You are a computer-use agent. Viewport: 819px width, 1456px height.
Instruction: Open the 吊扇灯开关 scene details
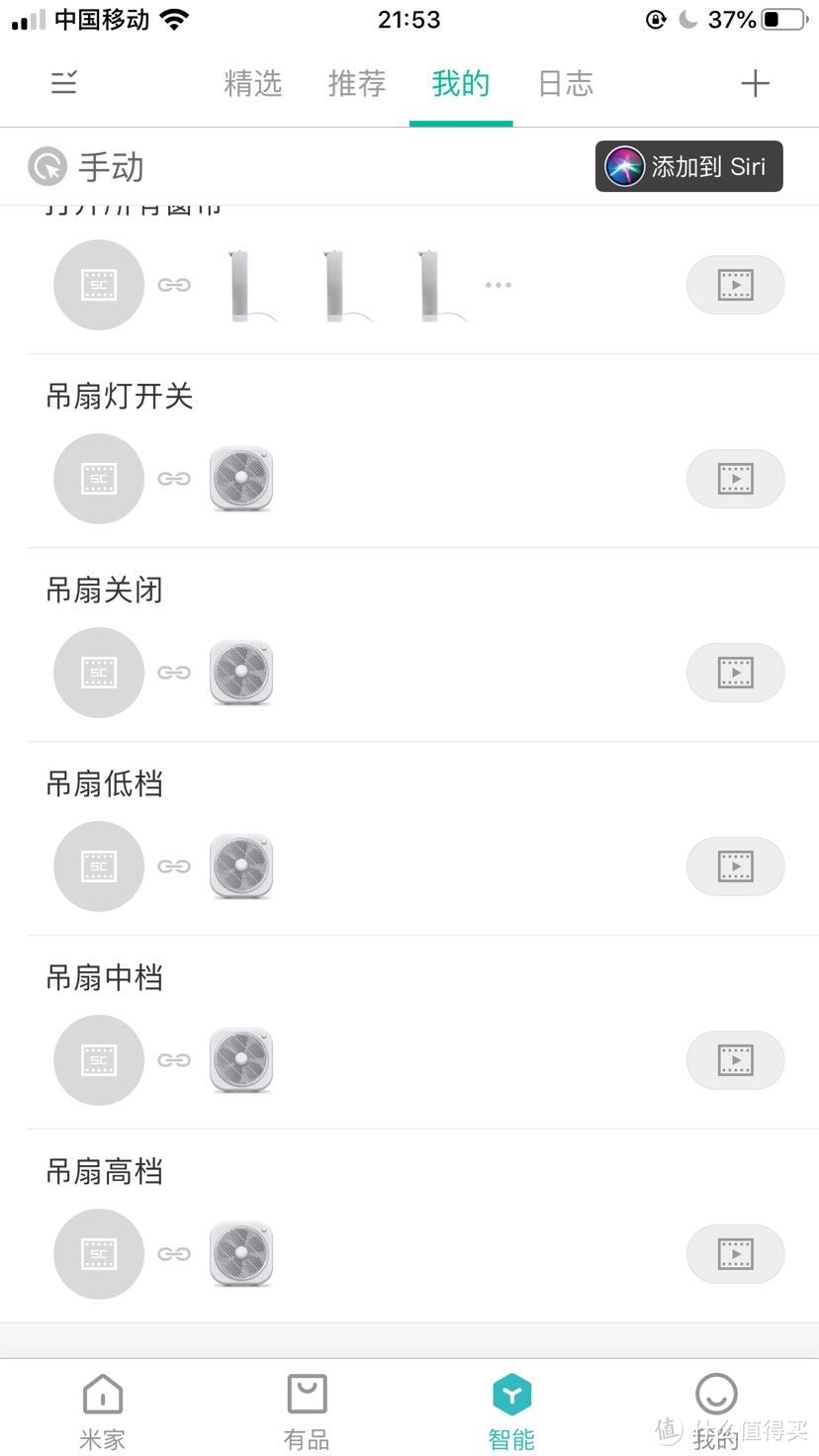120,397
